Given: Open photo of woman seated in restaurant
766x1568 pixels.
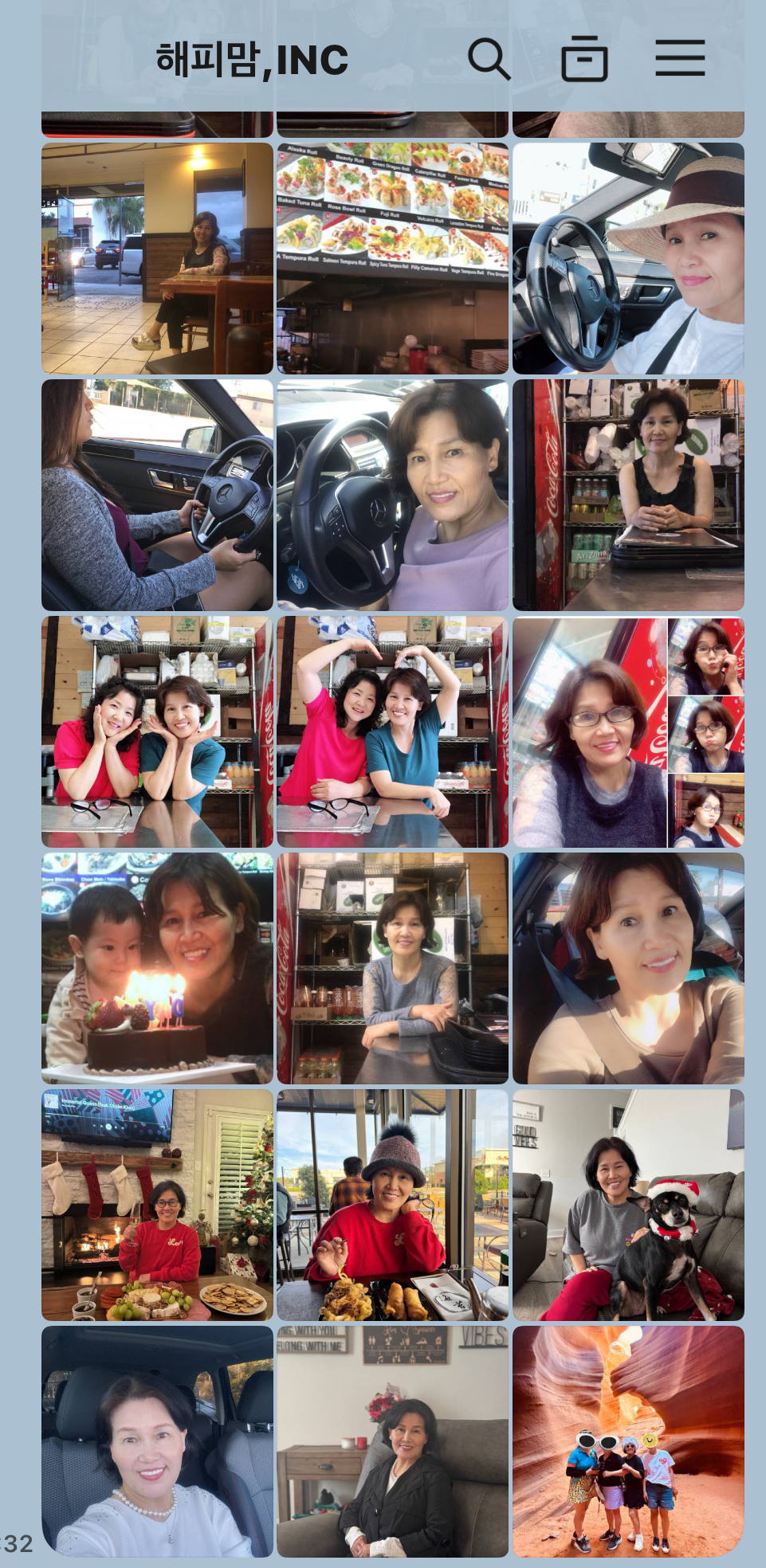Looking at the screenshot, I should coord(157,258).
